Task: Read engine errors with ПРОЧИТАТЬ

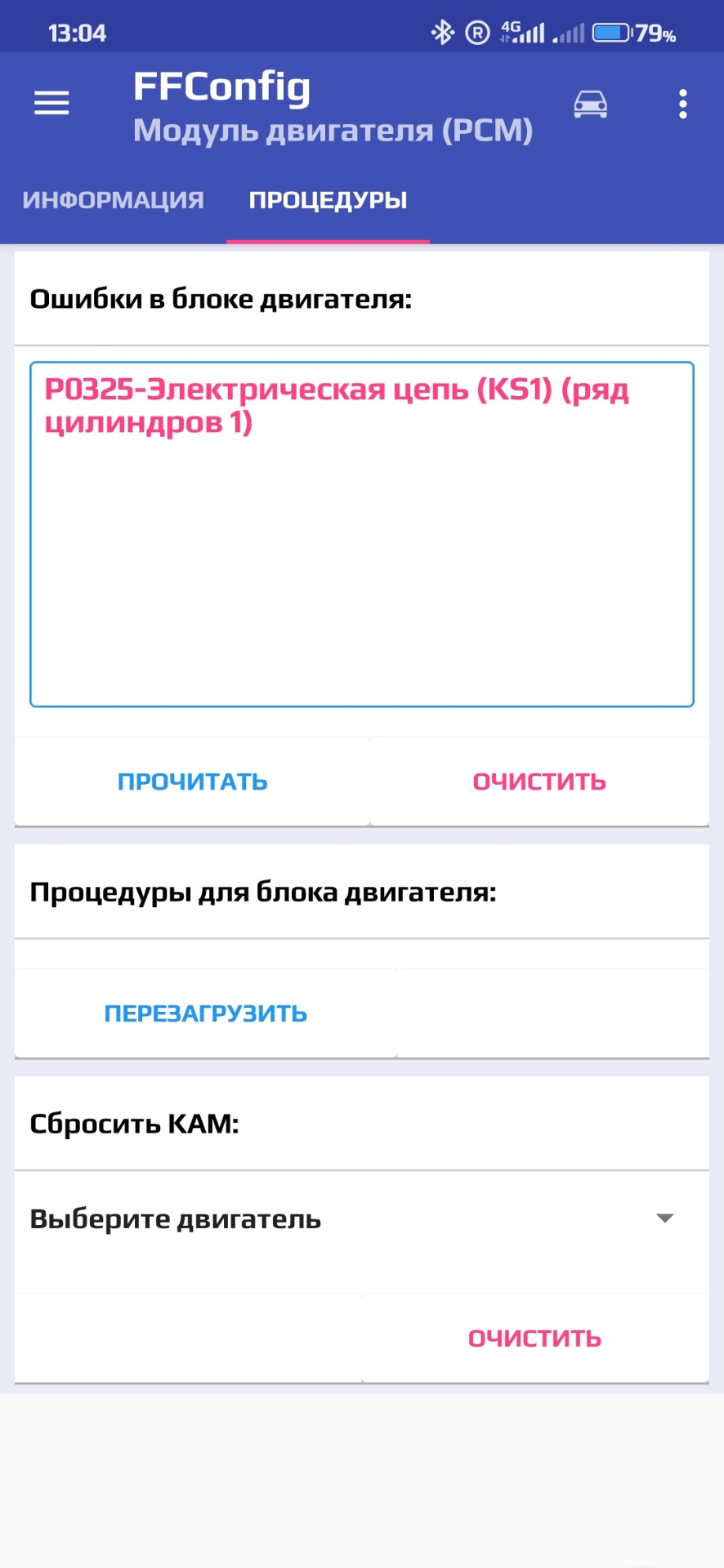Action: (193, 782)
